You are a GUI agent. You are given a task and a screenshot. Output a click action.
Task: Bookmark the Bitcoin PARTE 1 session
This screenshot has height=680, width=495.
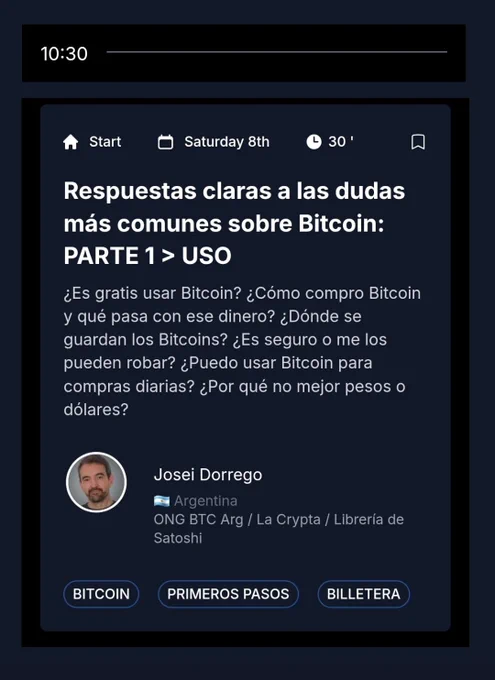[x=418, y=142]
